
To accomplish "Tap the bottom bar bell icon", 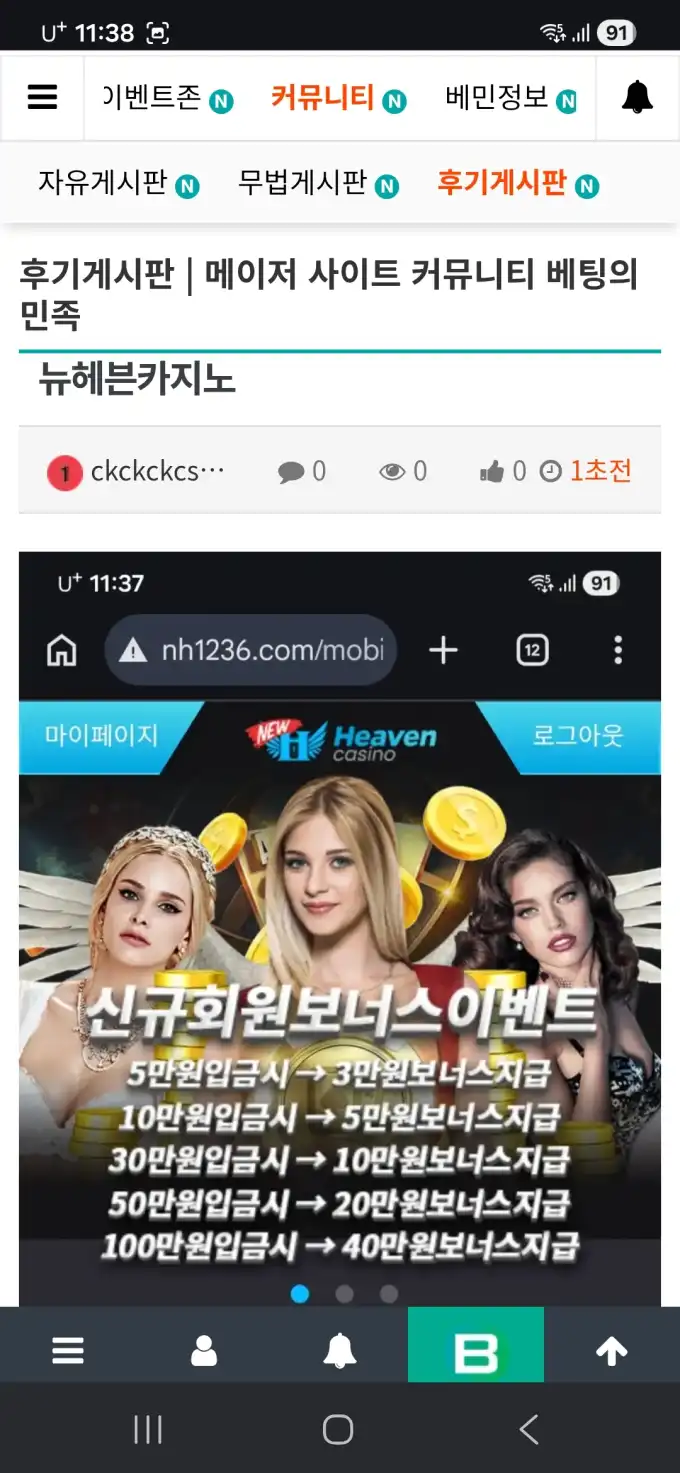I will (340, 1352).
